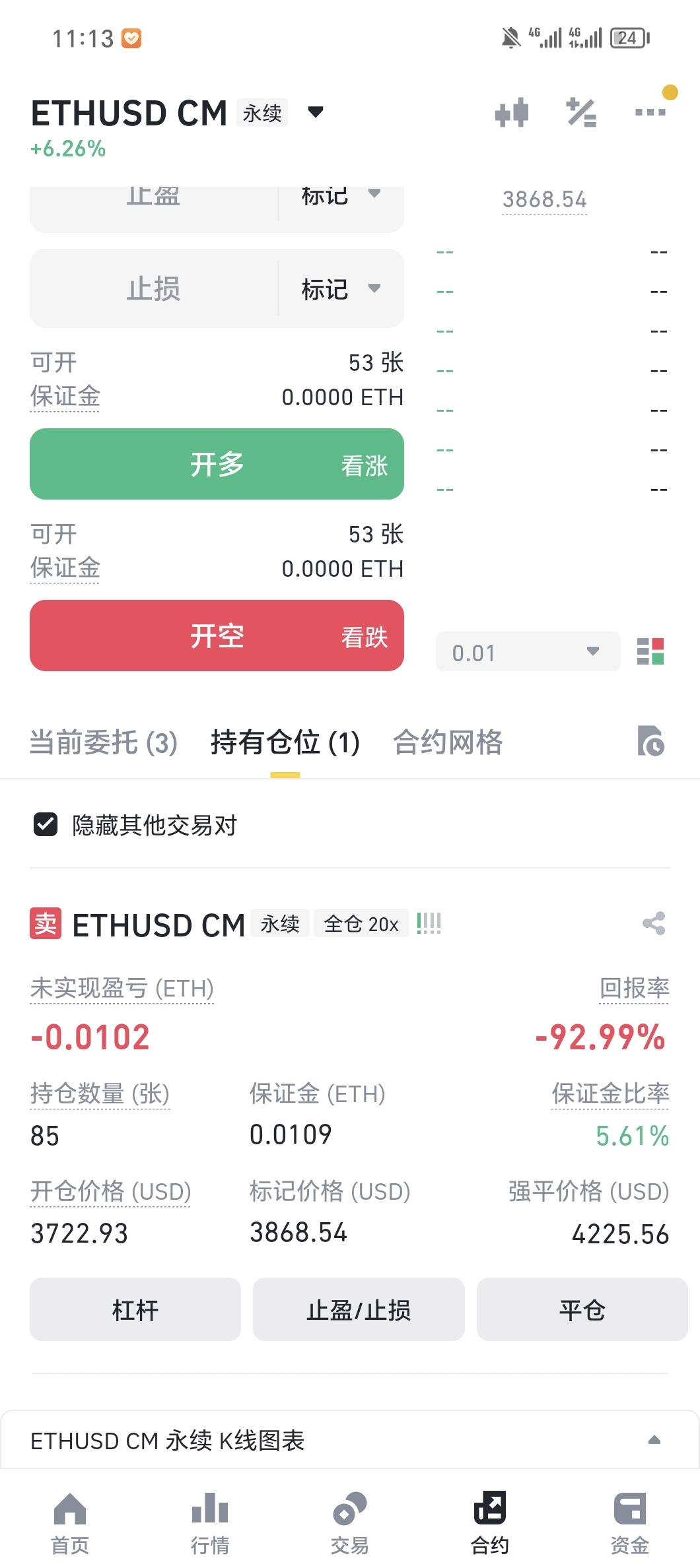The height and width of the screenshot is (1568, 700).
Task: Switch to the 合约网格 tab
Action: (x=448, y=742)
